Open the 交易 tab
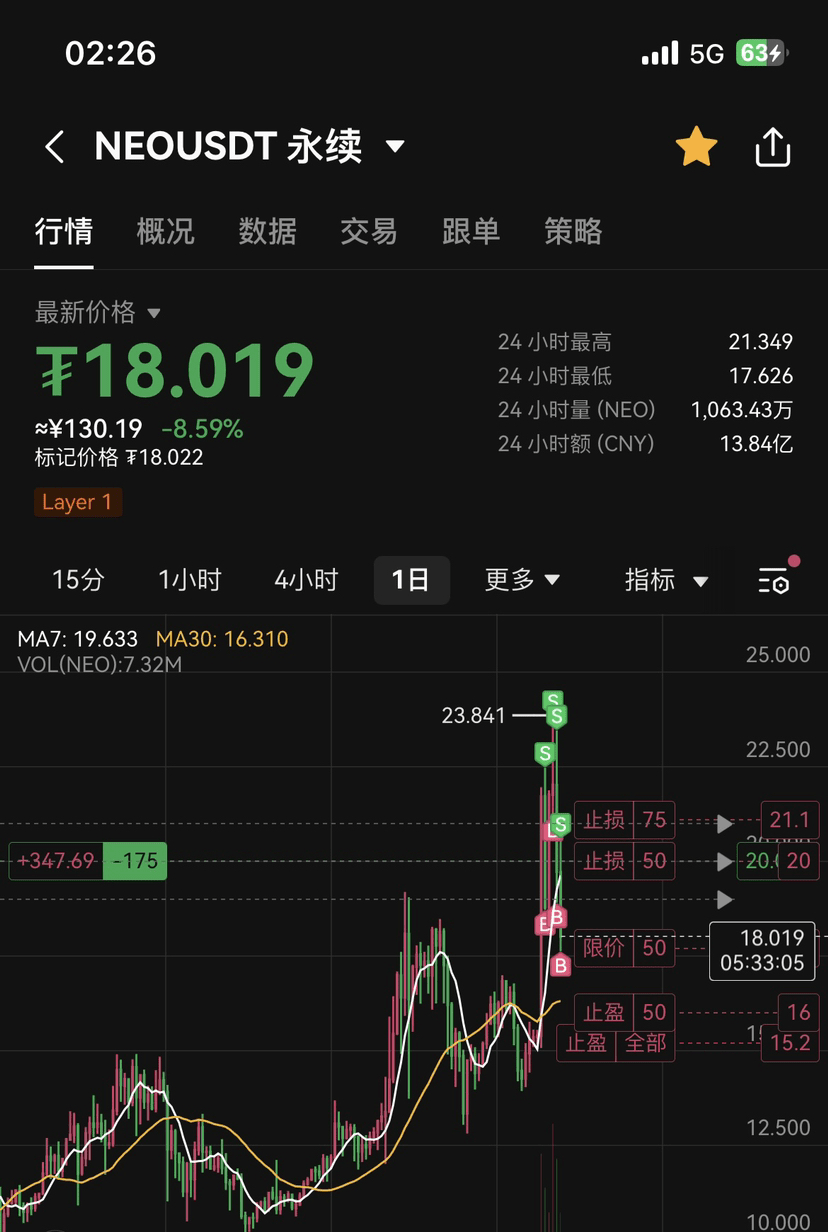This screenshot has height=1232, width=828. [x=369, y=232]
